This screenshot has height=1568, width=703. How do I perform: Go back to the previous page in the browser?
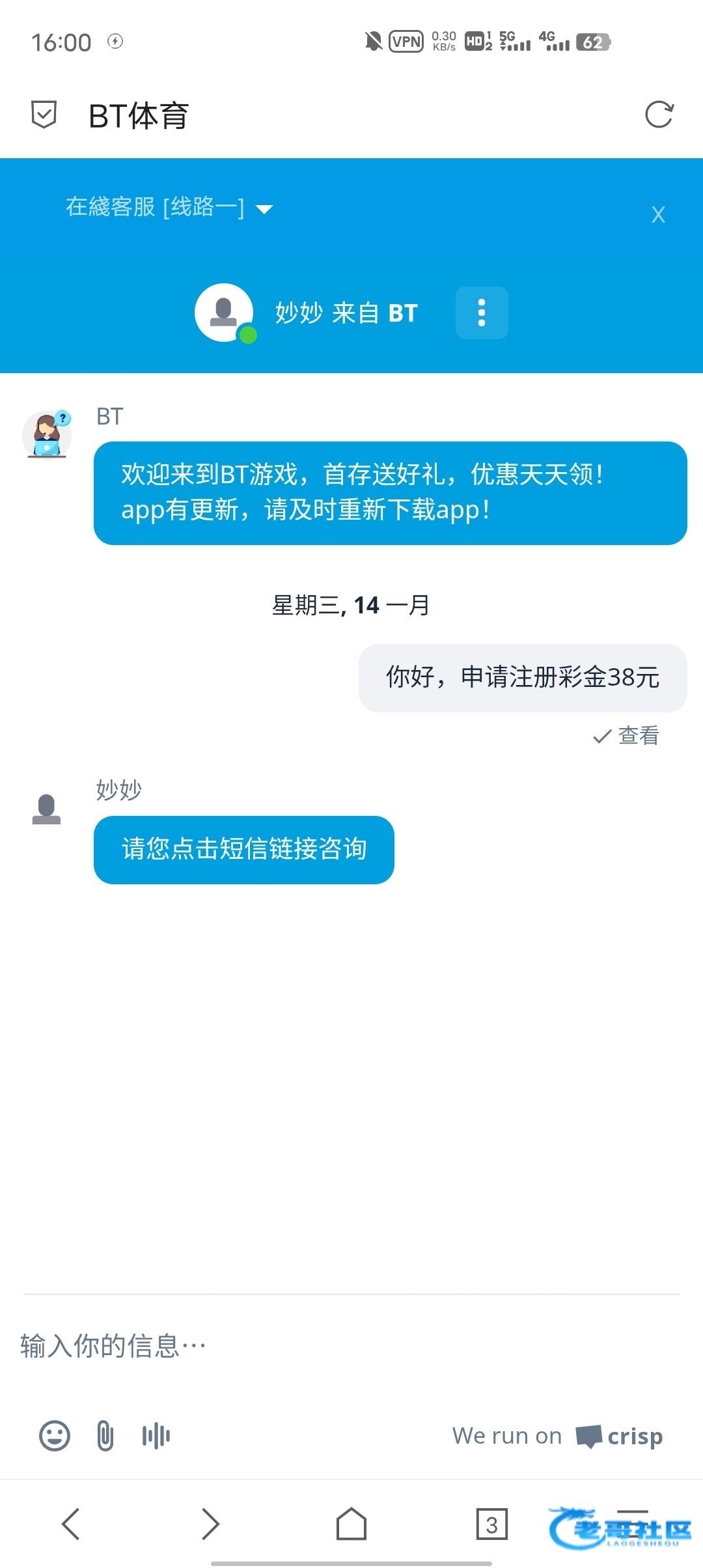click(x=70, y=1524)
